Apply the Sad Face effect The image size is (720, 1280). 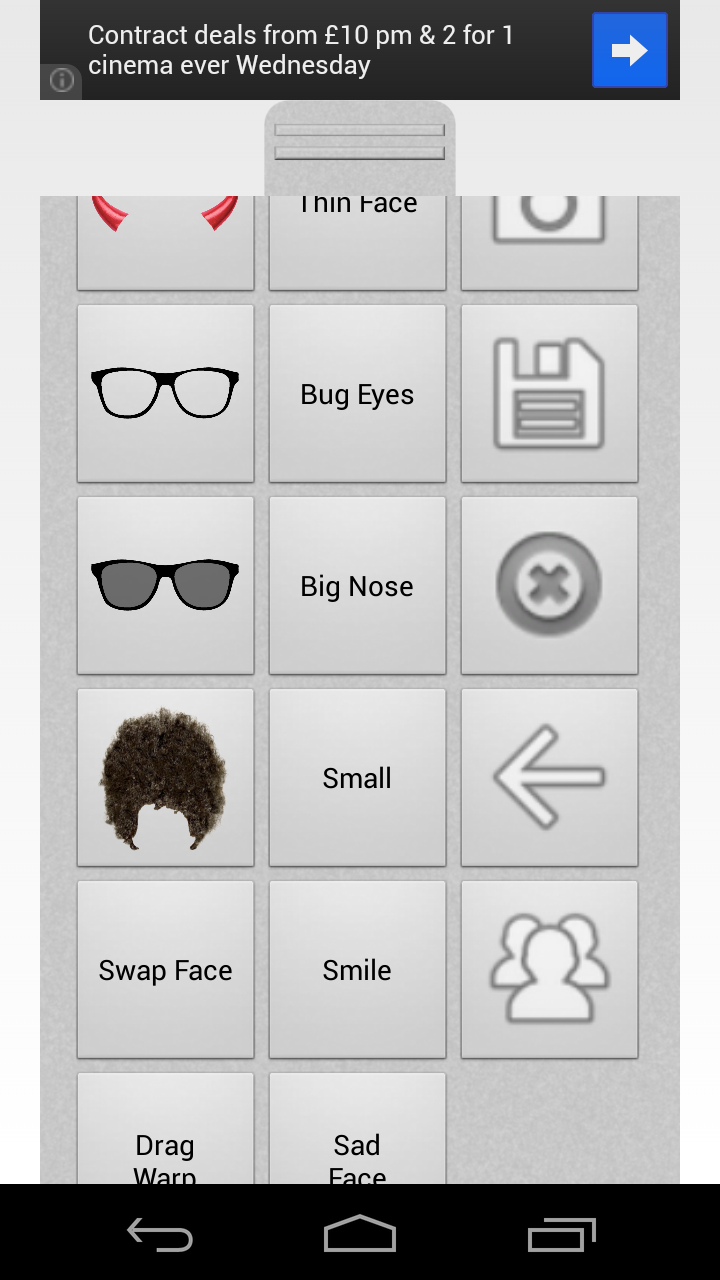357,1140
